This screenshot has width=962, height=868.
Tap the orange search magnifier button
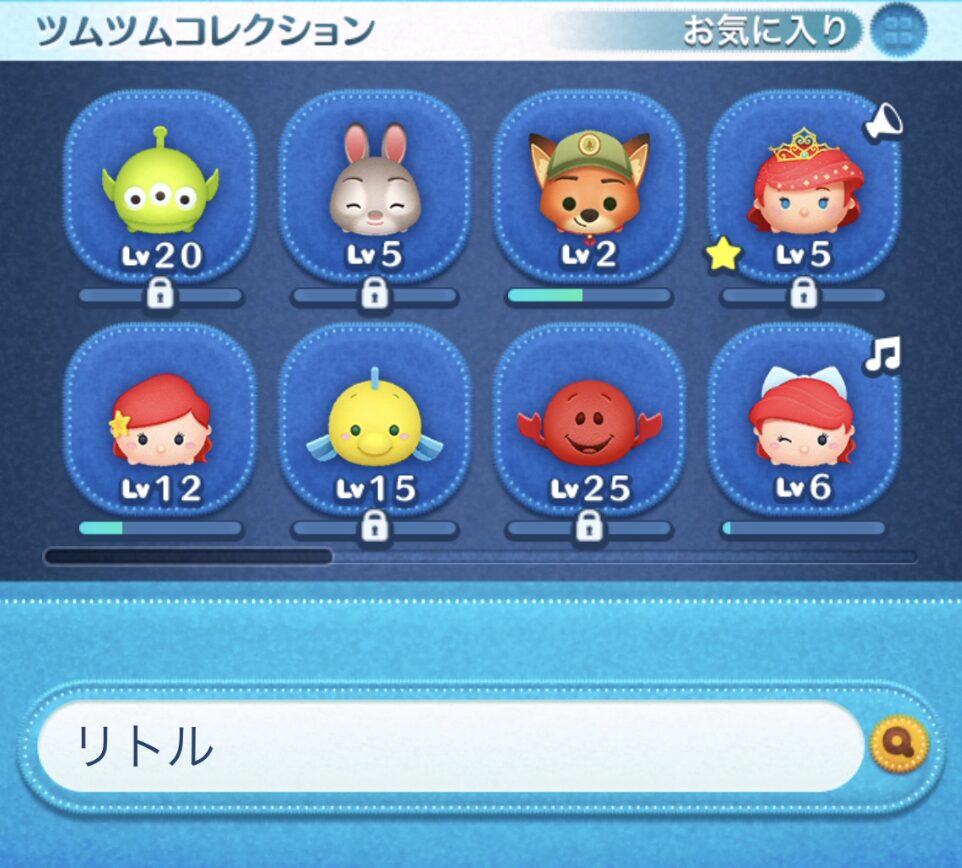(x=899, y=745)
